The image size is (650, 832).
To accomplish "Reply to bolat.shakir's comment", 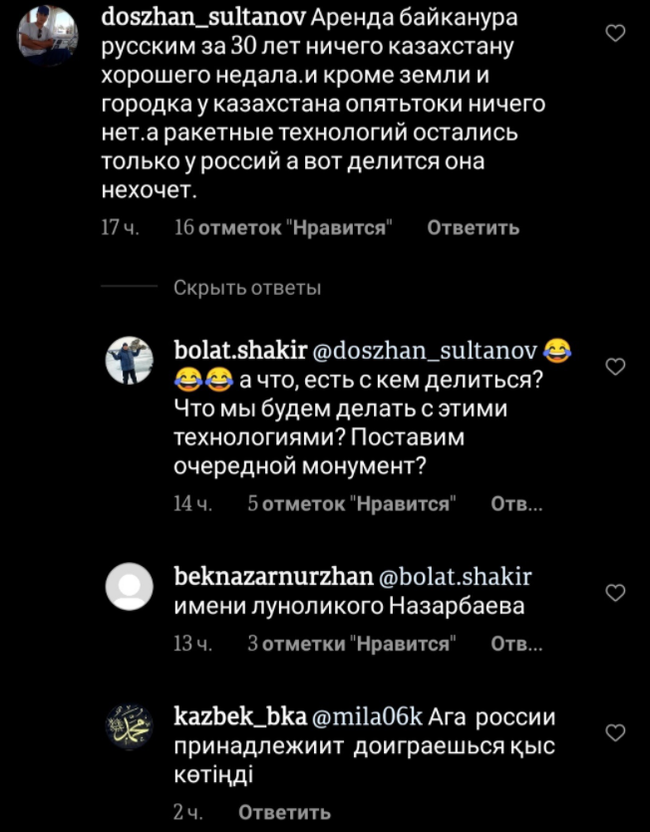I will (x=517, y=504).
